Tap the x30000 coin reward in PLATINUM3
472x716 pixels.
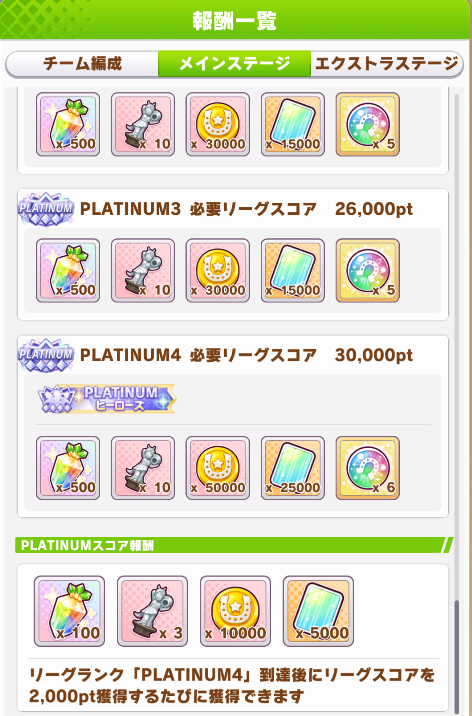coord(218,270)
